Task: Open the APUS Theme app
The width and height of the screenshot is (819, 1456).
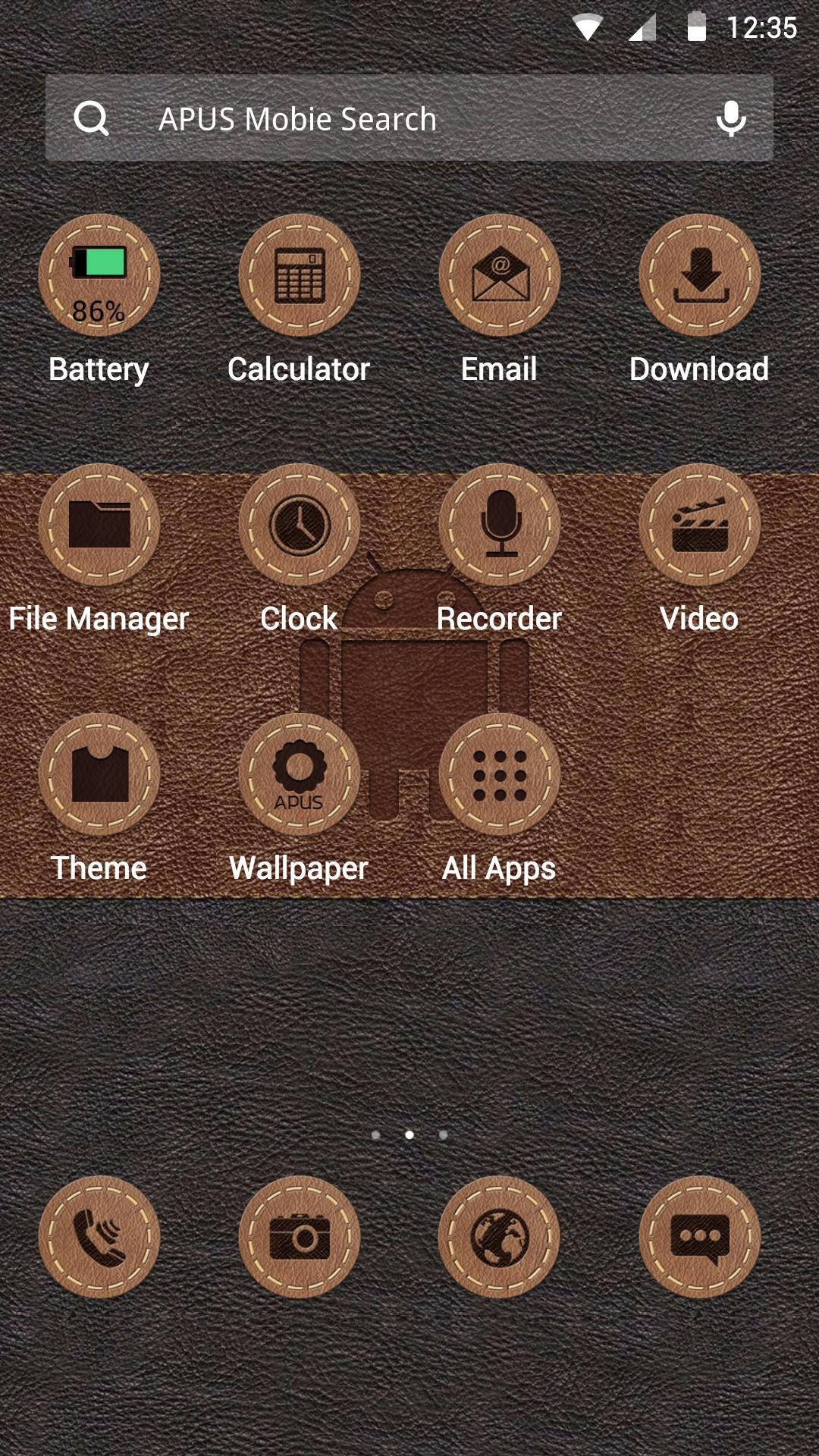Action: pyautogui.click(x=98, y=777)
